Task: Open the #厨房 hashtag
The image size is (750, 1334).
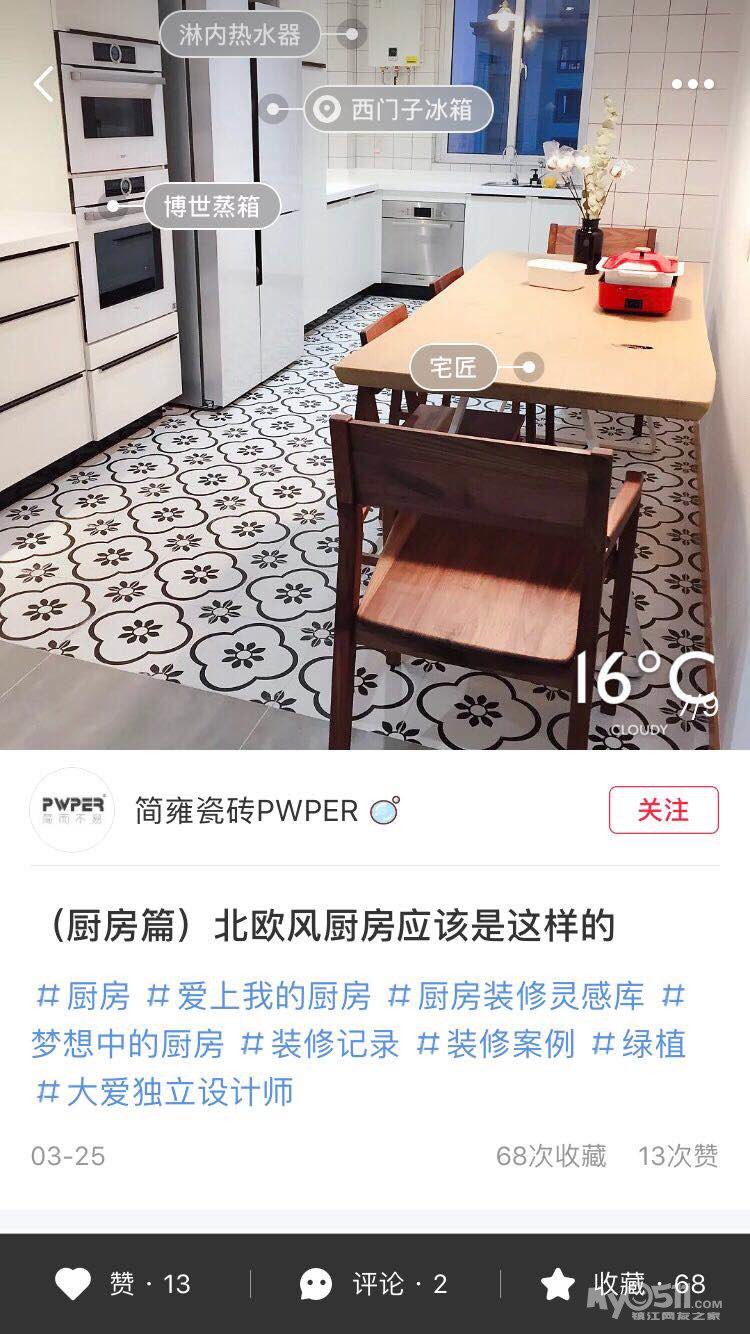Action: pos(83,996)
